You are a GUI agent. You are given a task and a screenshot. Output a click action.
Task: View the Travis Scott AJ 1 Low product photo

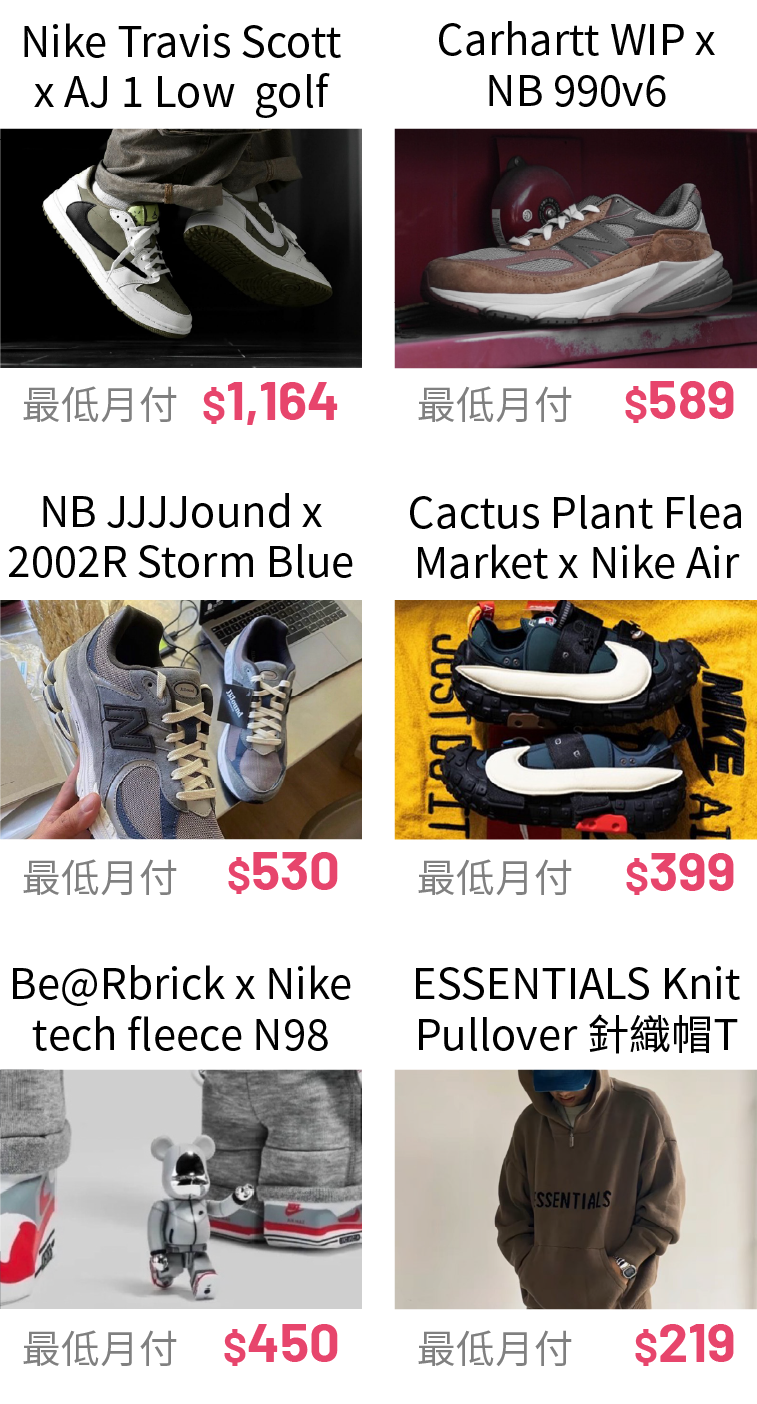click(x=181, y=247)
